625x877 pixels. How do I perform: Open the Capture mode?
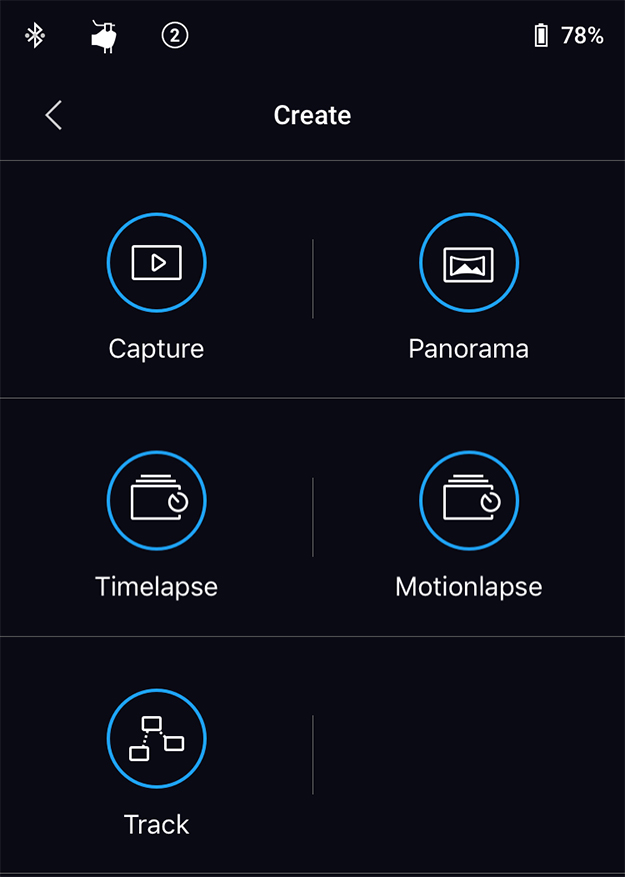156,263
